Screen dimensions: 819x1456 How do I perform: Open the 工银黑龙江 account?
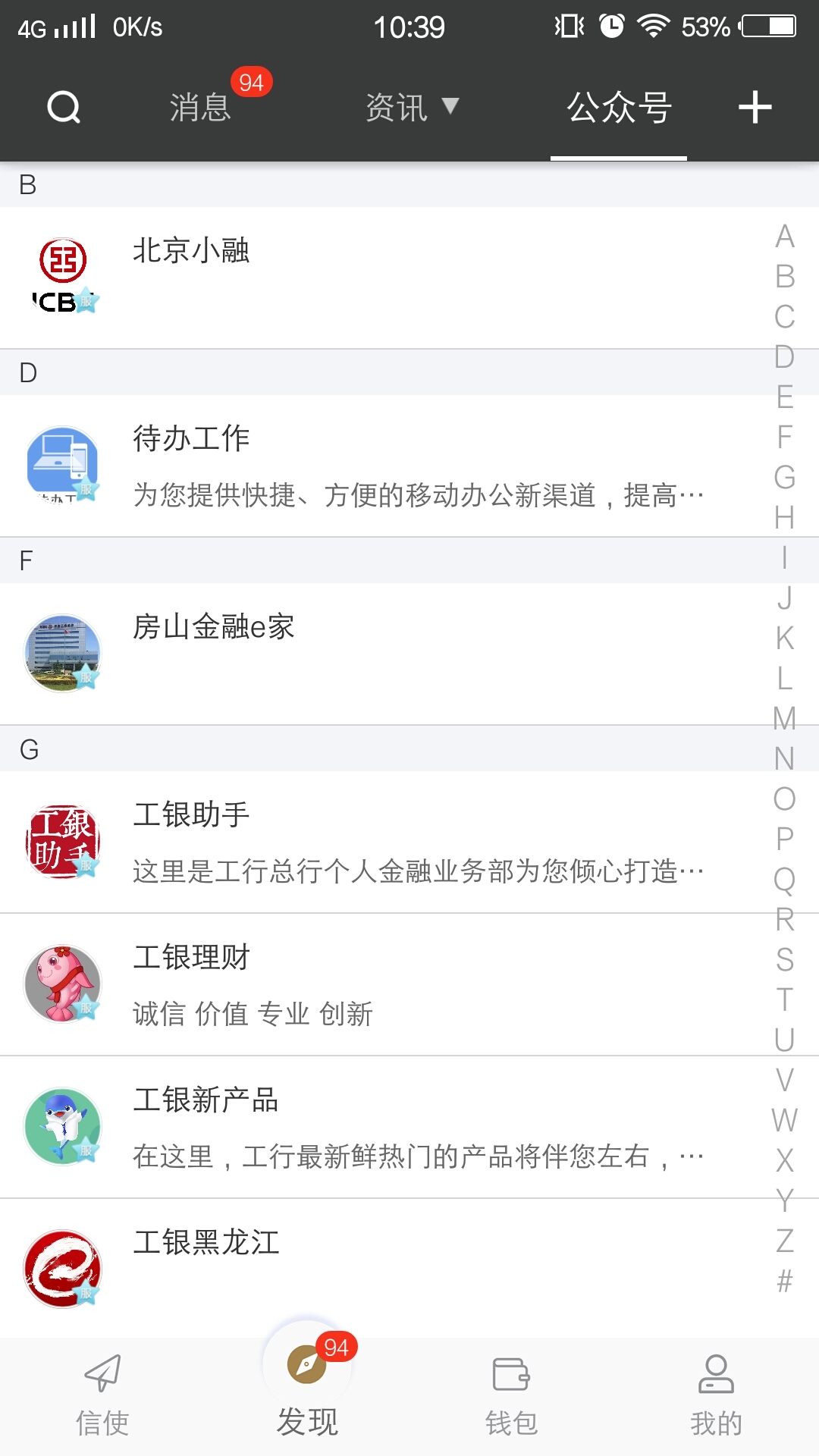(379, 1266)
